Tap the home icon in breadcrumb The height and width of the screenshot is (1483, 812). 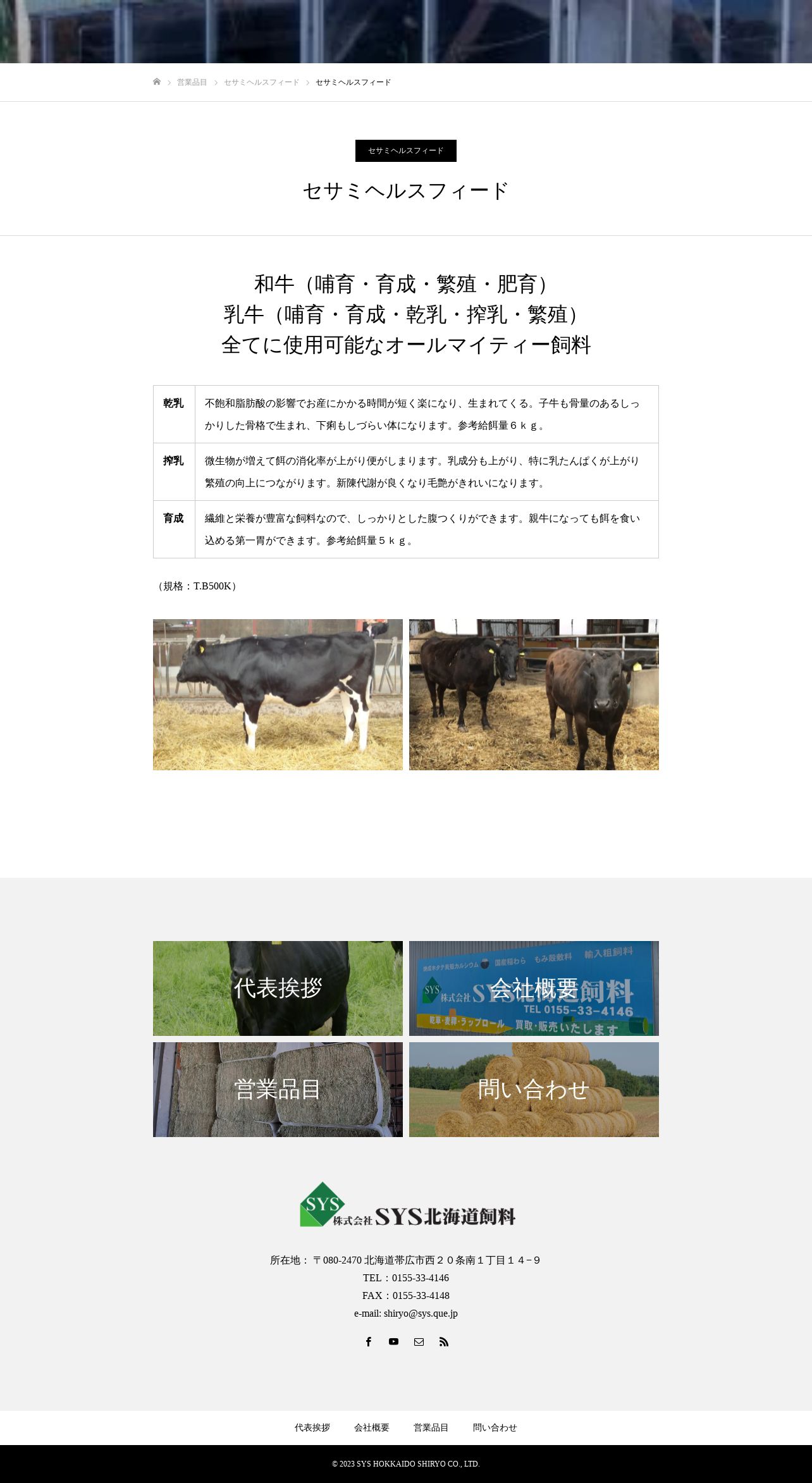157,82
